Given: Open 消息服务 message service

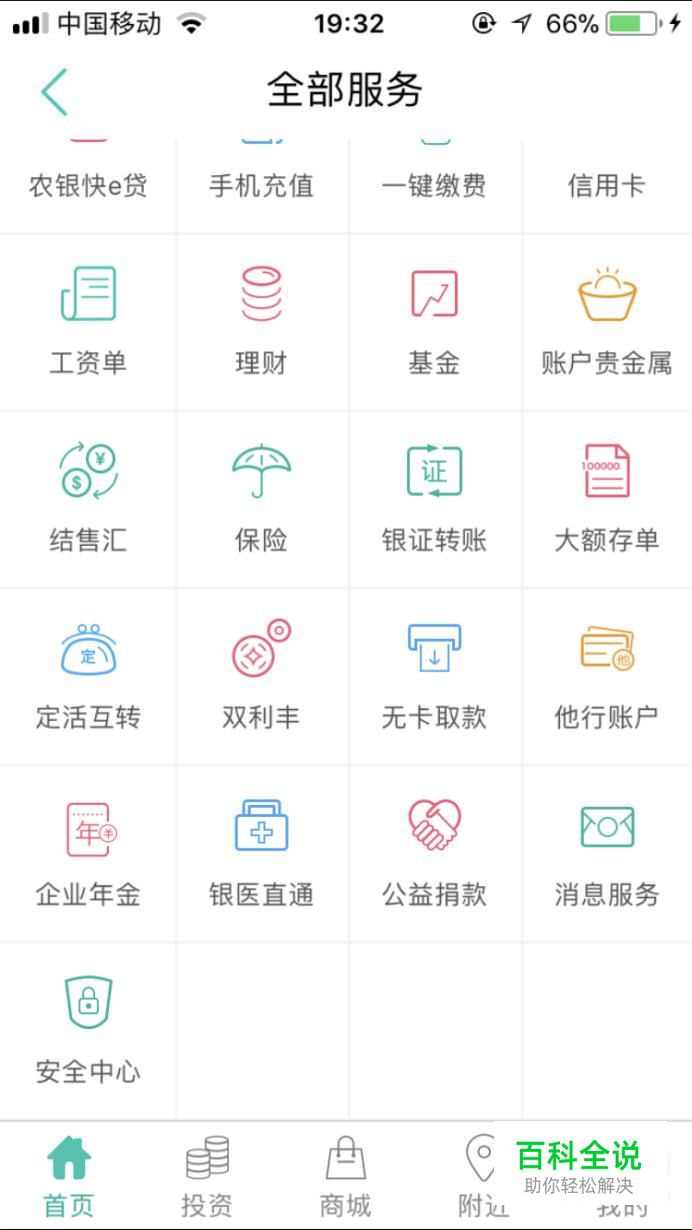Looking at the screenshot, I should pyautogui.click(x=606, y=851).
